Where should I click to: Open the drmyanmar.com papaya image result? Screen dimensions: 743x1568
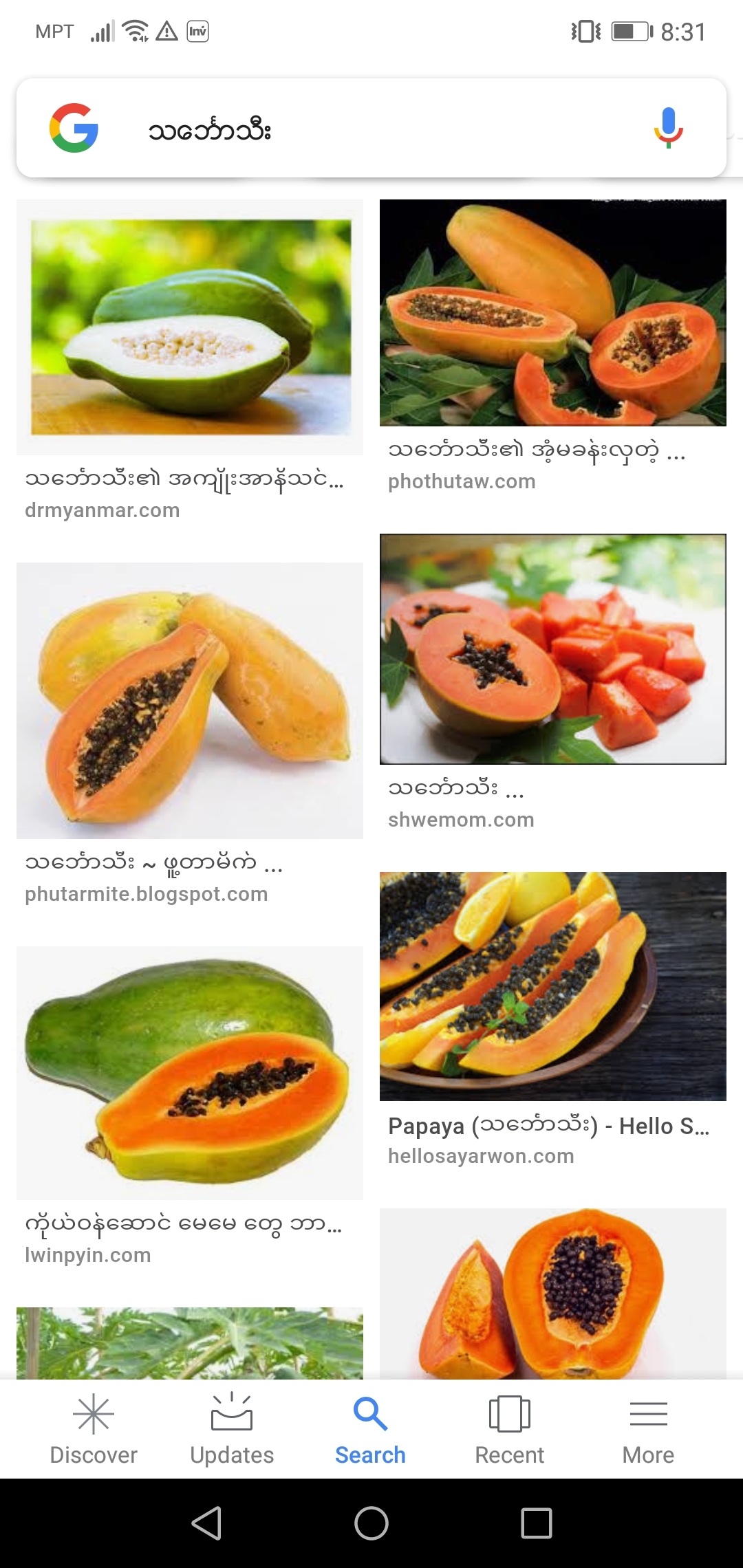[190, 327]
